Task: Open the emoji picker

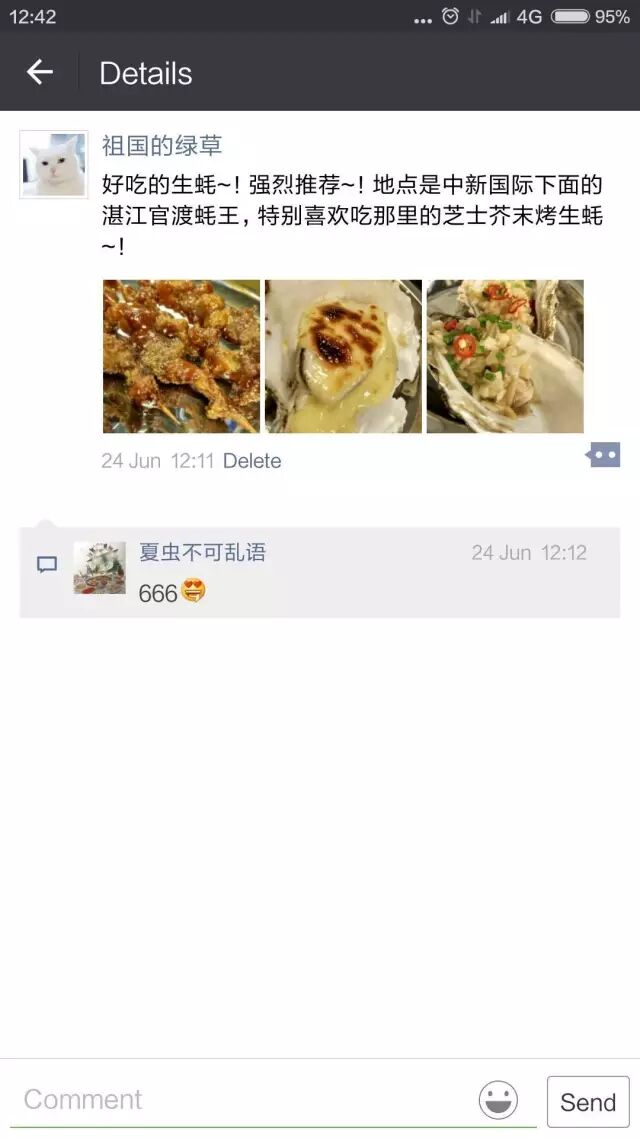Action: point(498,1101)
